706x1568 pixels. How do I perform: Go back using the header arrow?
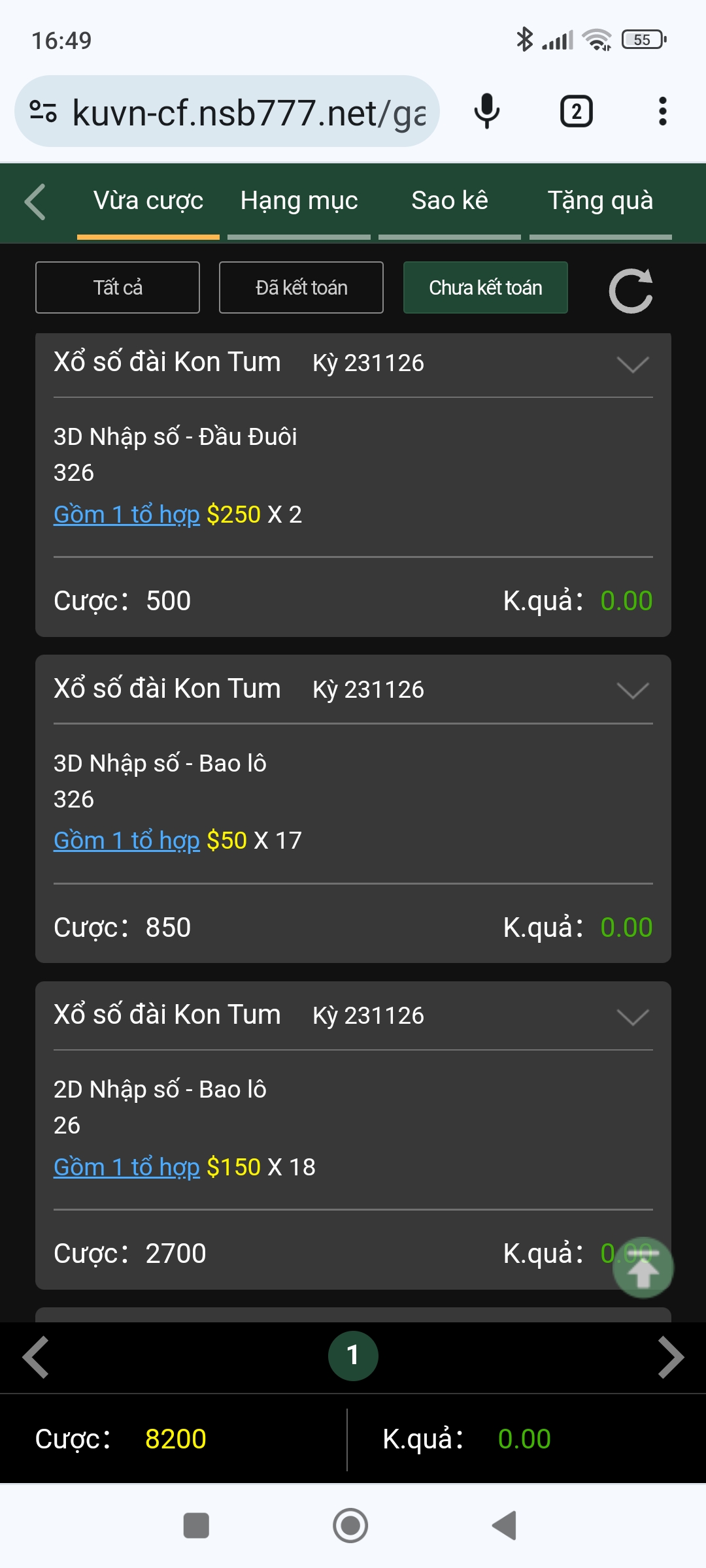pos(35,202)
